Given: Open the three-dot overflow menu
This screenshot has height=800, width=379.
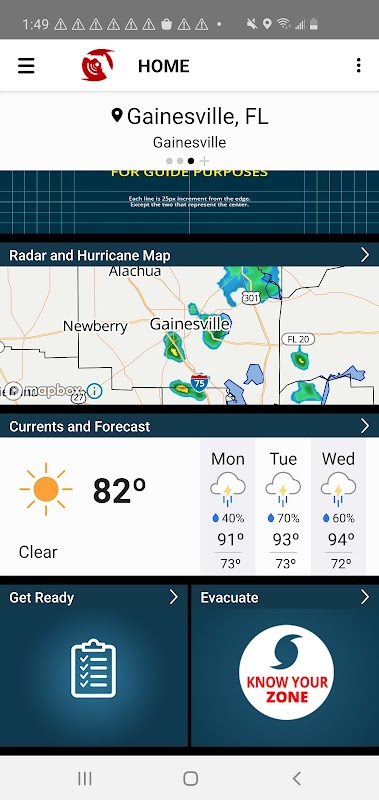Looking at the screenshot, I should pyautogui.click(x=359, y=66).
